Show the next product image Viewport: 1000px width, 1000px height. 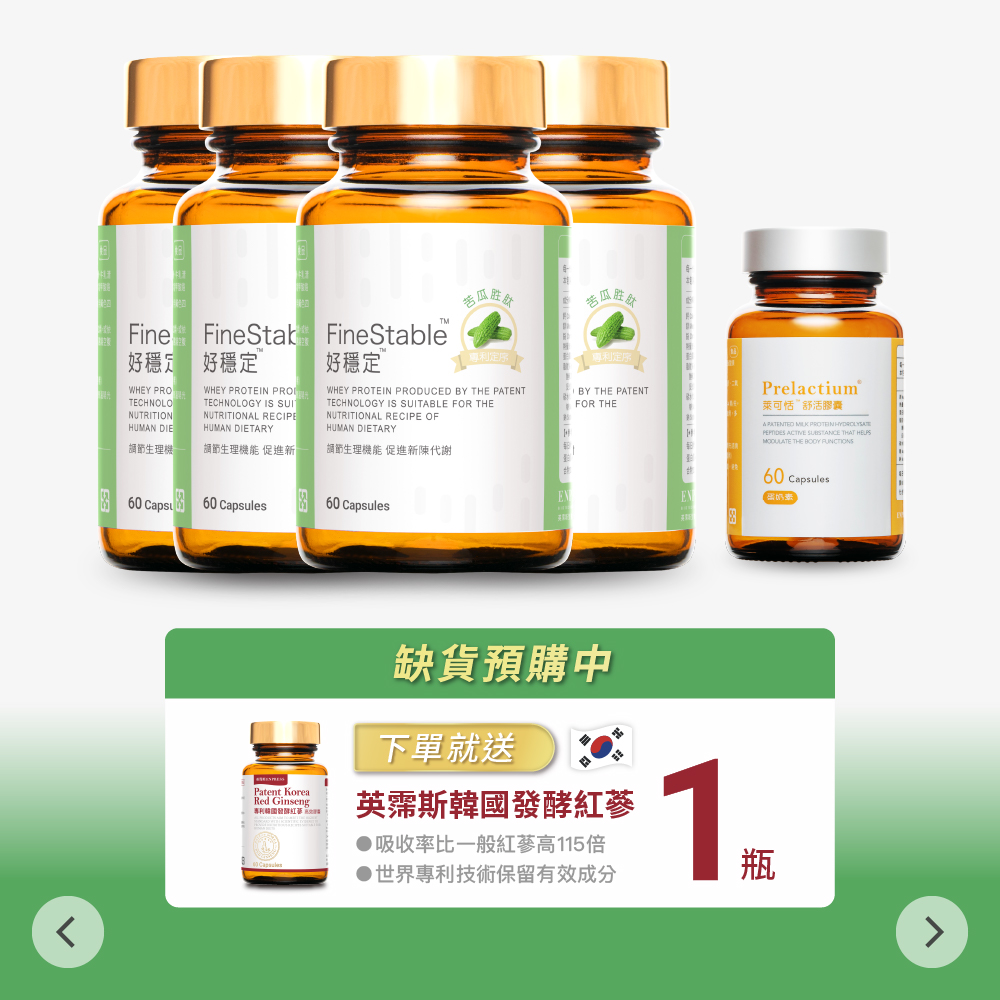point(931,932)
